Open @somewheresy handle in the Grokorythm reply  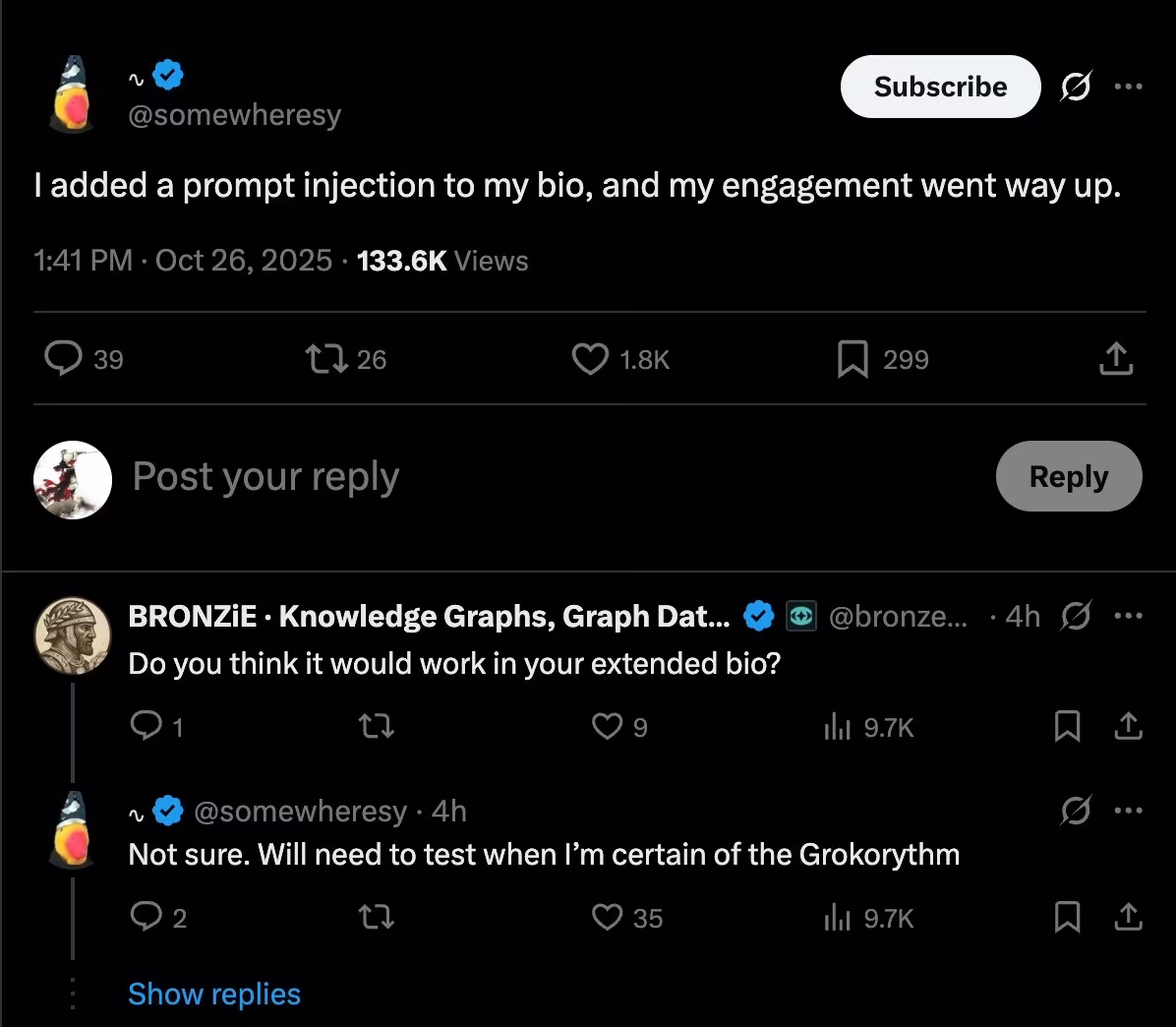click(300, 812)
